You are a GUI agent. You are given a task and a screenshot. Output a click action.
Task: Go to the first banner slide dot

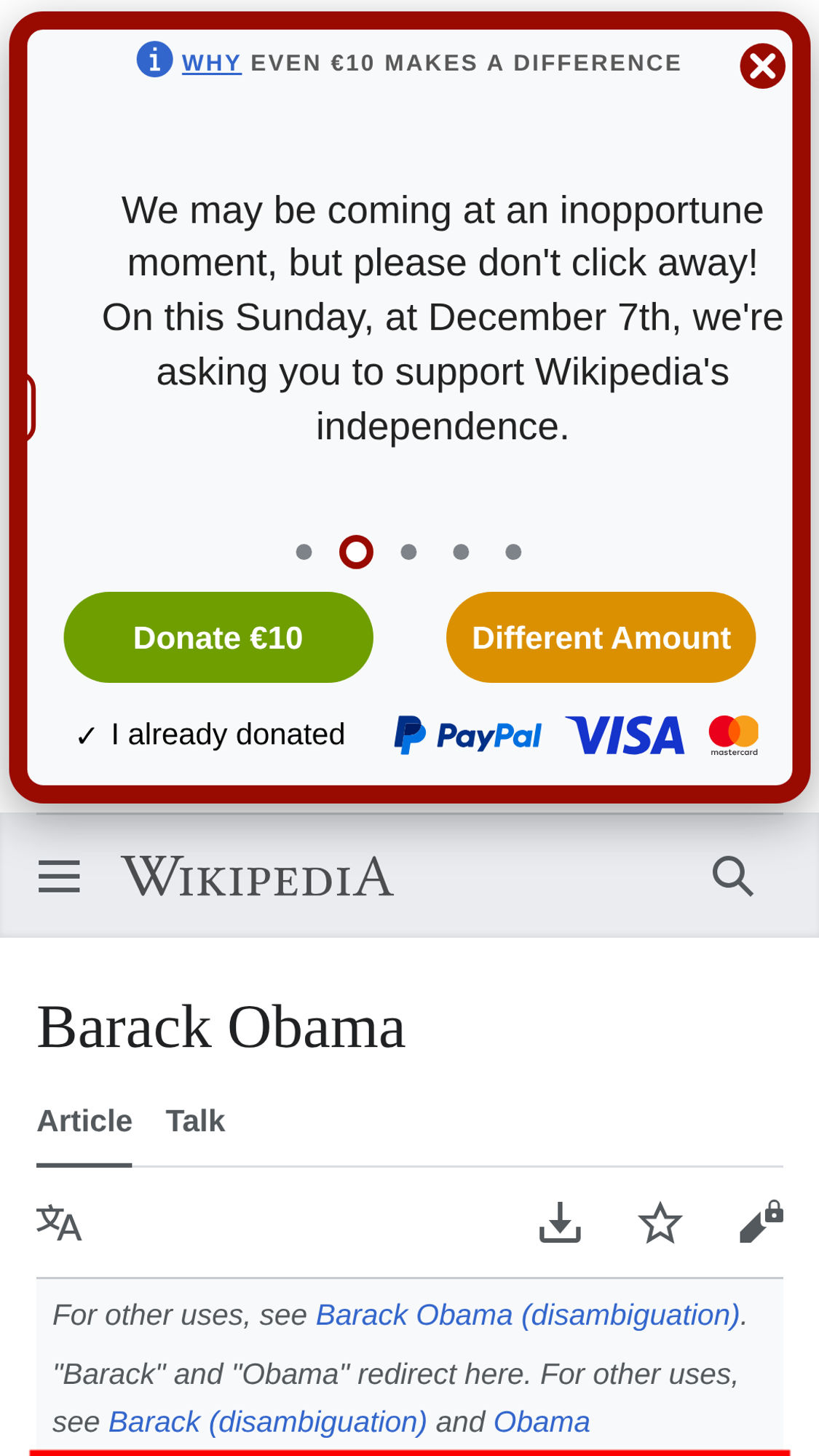coord(304,553)
